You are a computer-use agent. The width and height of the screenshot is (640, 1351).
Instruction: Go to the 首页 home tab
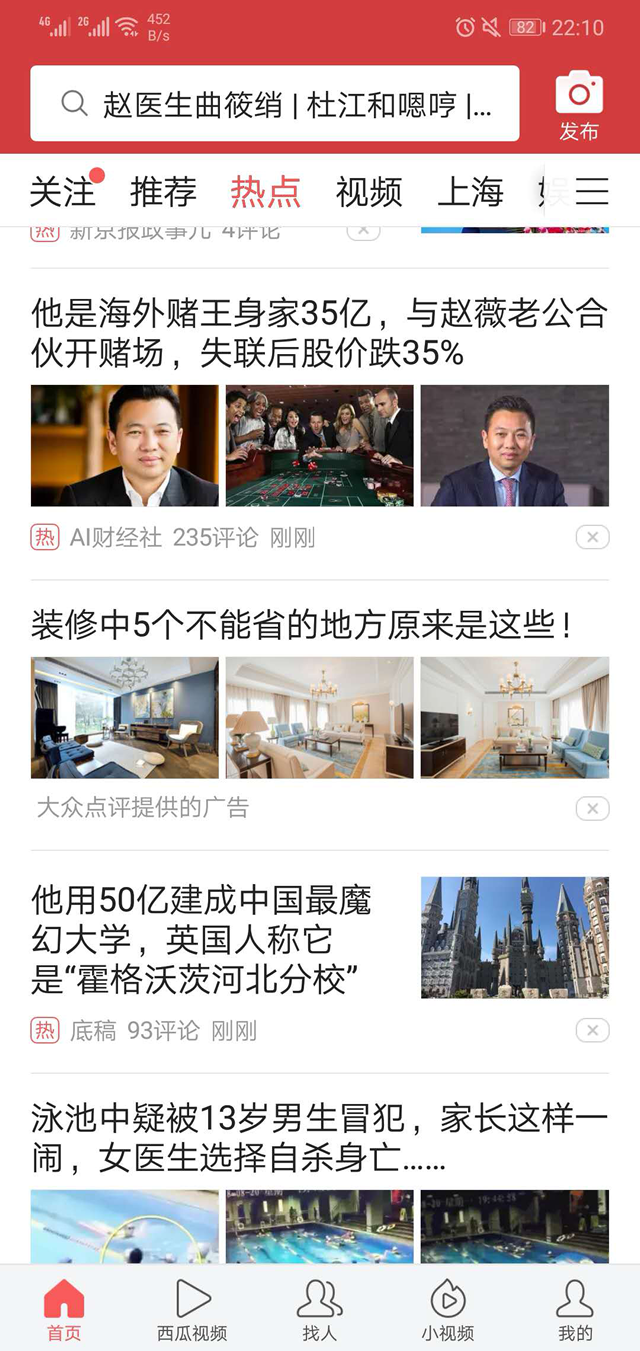64,1309
